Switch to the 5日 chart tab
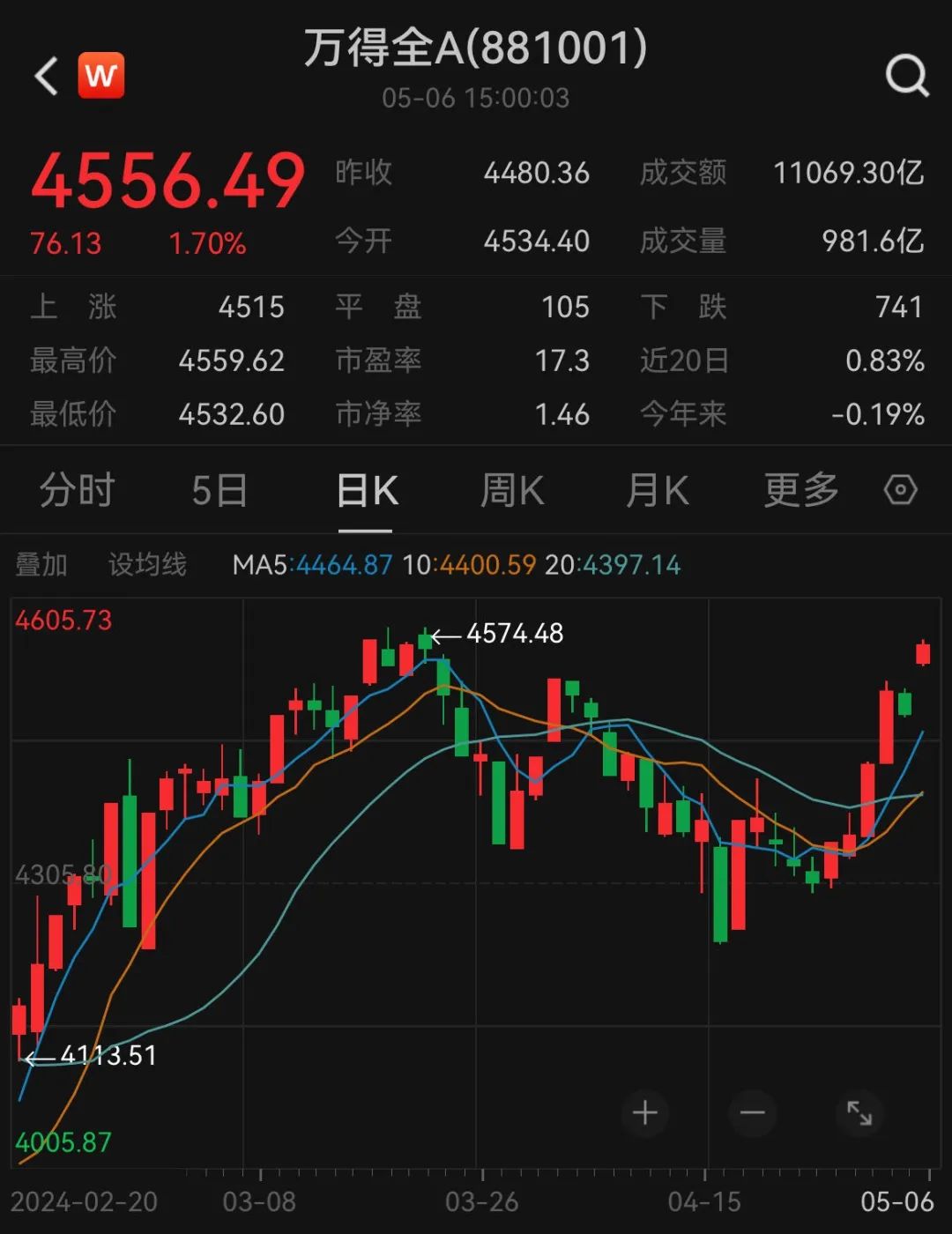952x1234 pixels. coord(219,490)
